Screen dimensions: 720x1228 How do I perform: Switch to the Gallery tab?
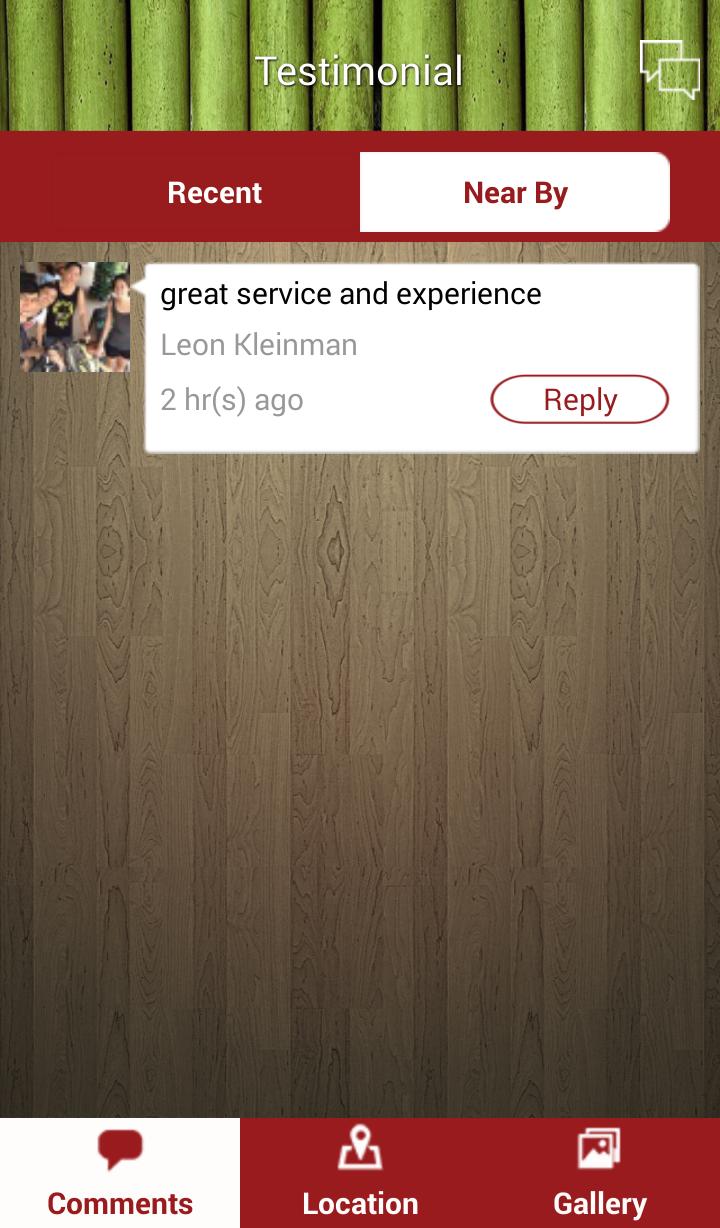[x=600, y=1173]
